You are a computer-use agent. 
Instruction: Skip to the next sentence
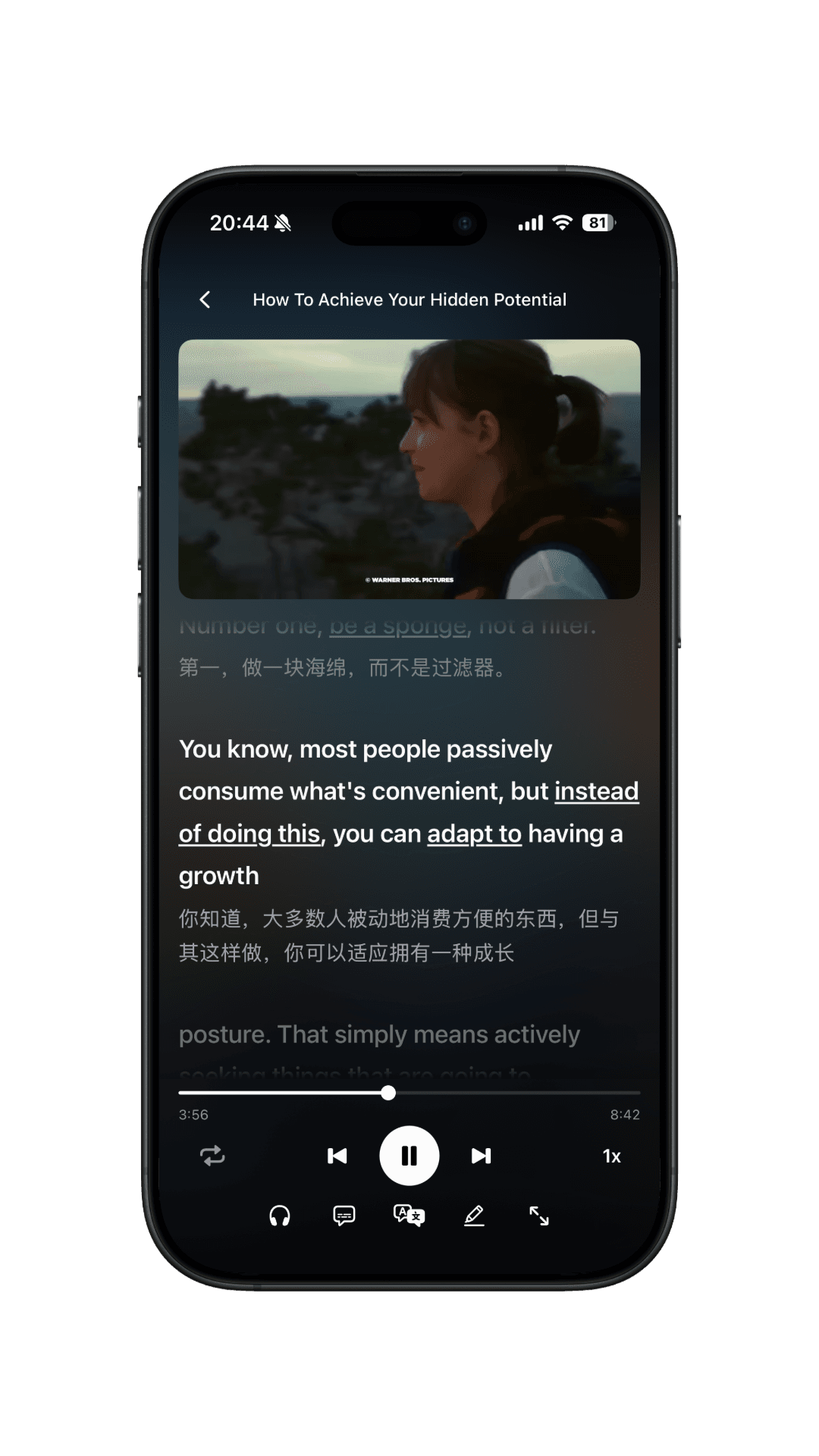[x=482, y=1156]
